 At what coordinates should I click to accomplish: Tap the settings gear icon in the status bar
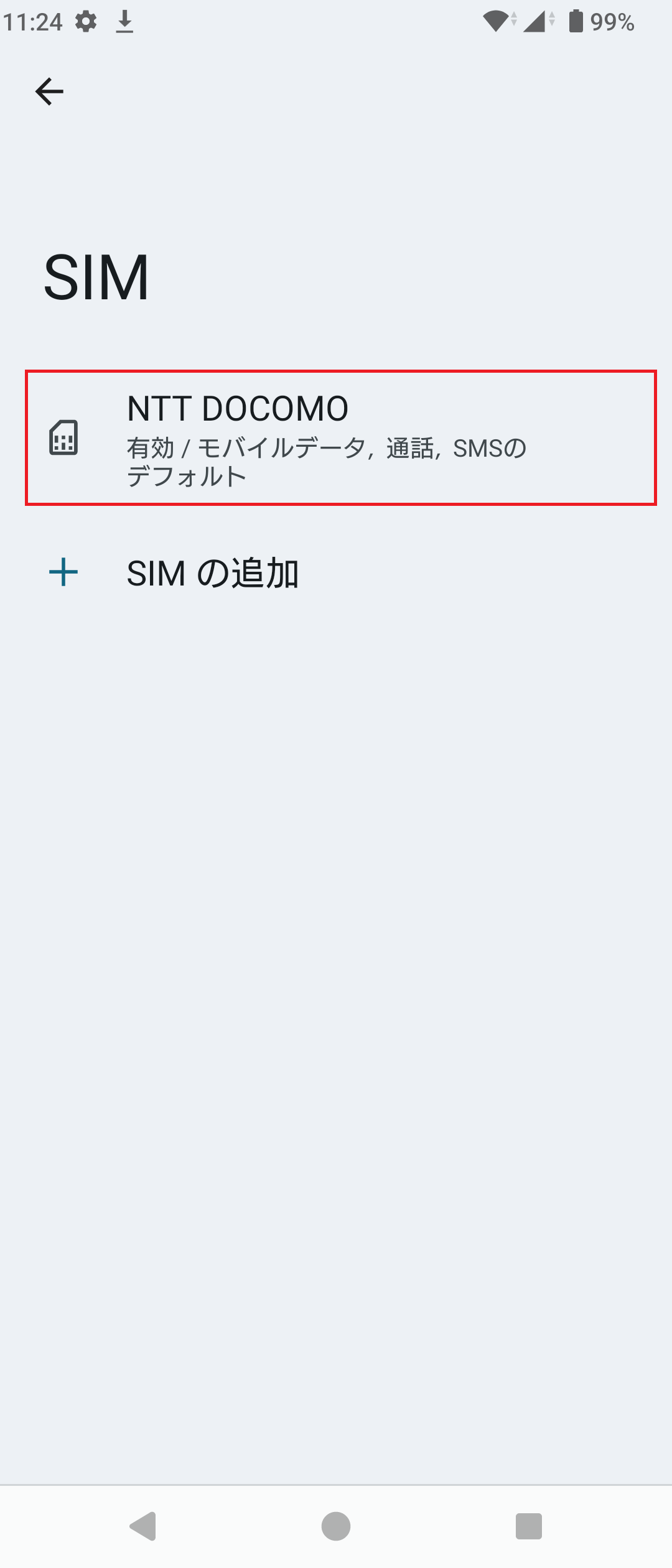click(86, 21)
